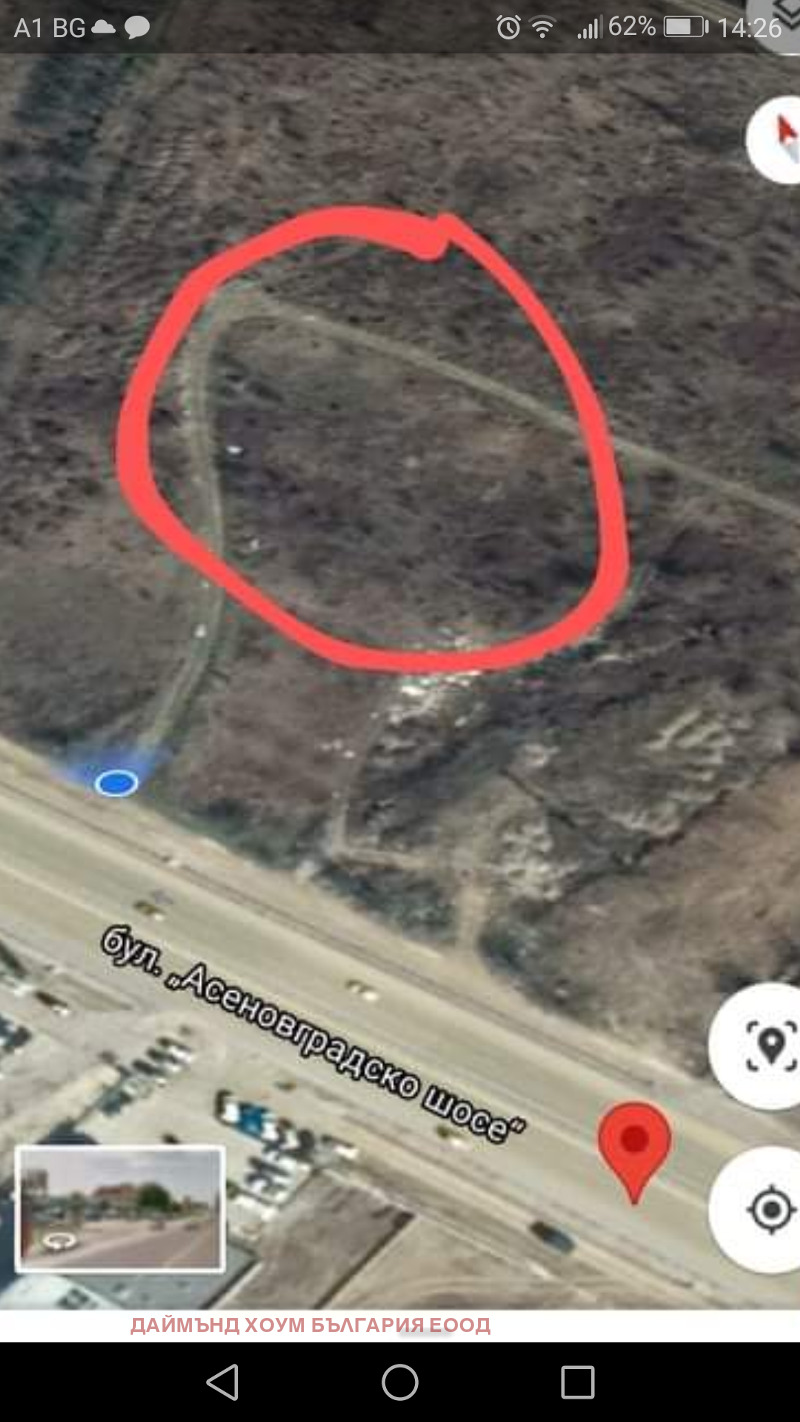
Task: Tap the blue current-location dot
Action: tap(116, 783)
